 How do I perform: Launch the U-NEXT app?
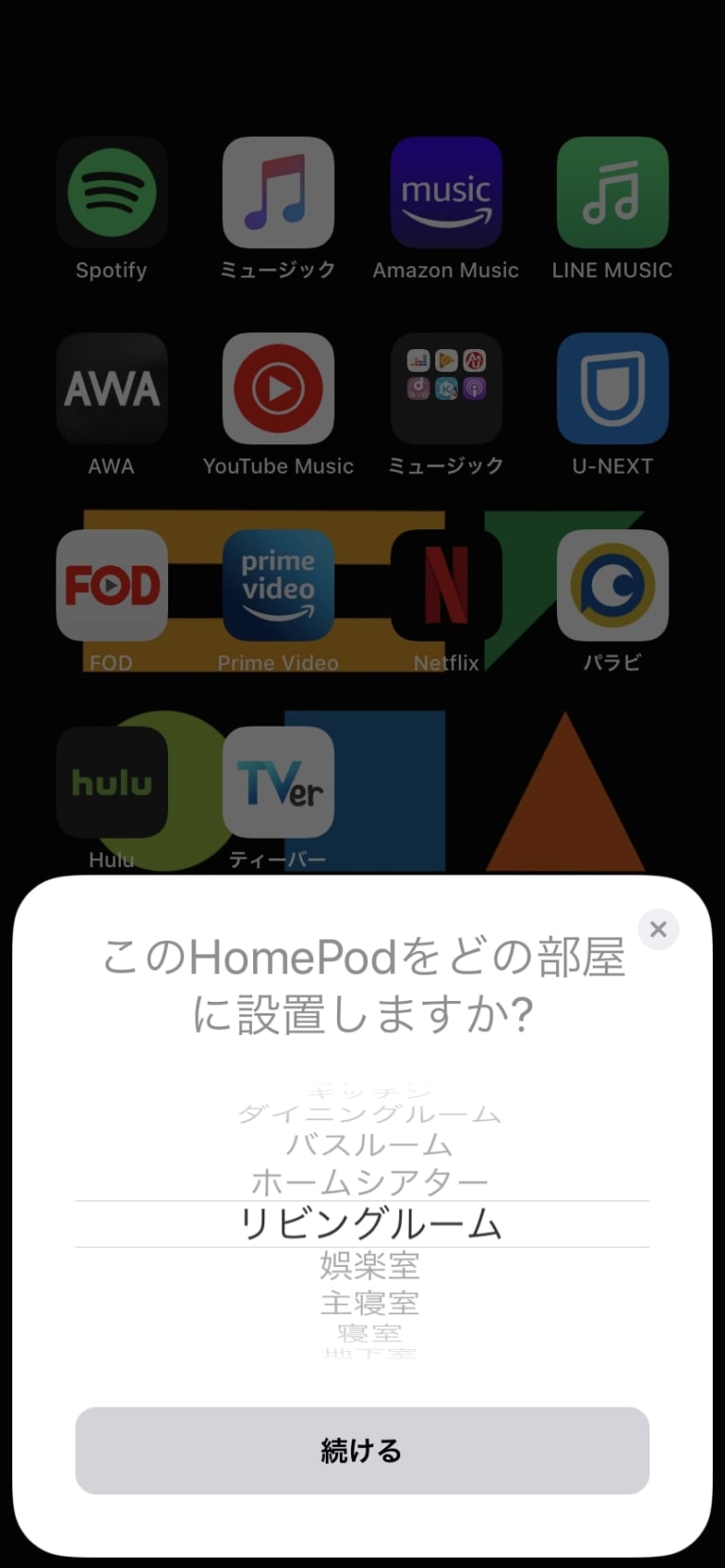pyautogui.click(x=612, y=388)
